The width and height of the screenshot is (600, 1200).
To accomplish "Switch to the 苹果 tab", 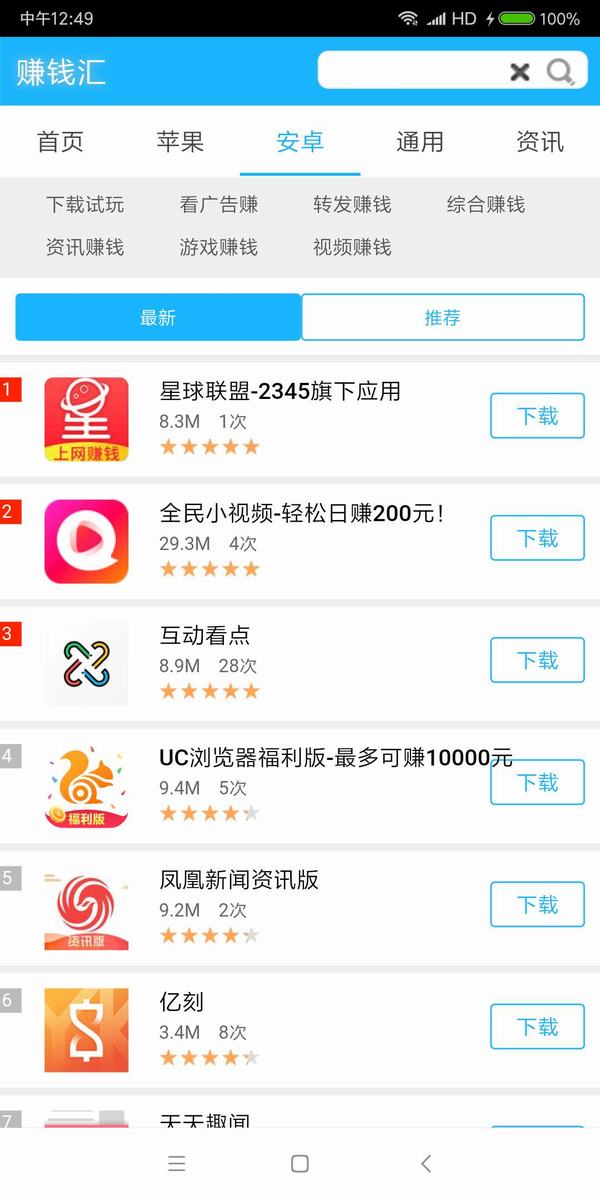I will point(180,141).
